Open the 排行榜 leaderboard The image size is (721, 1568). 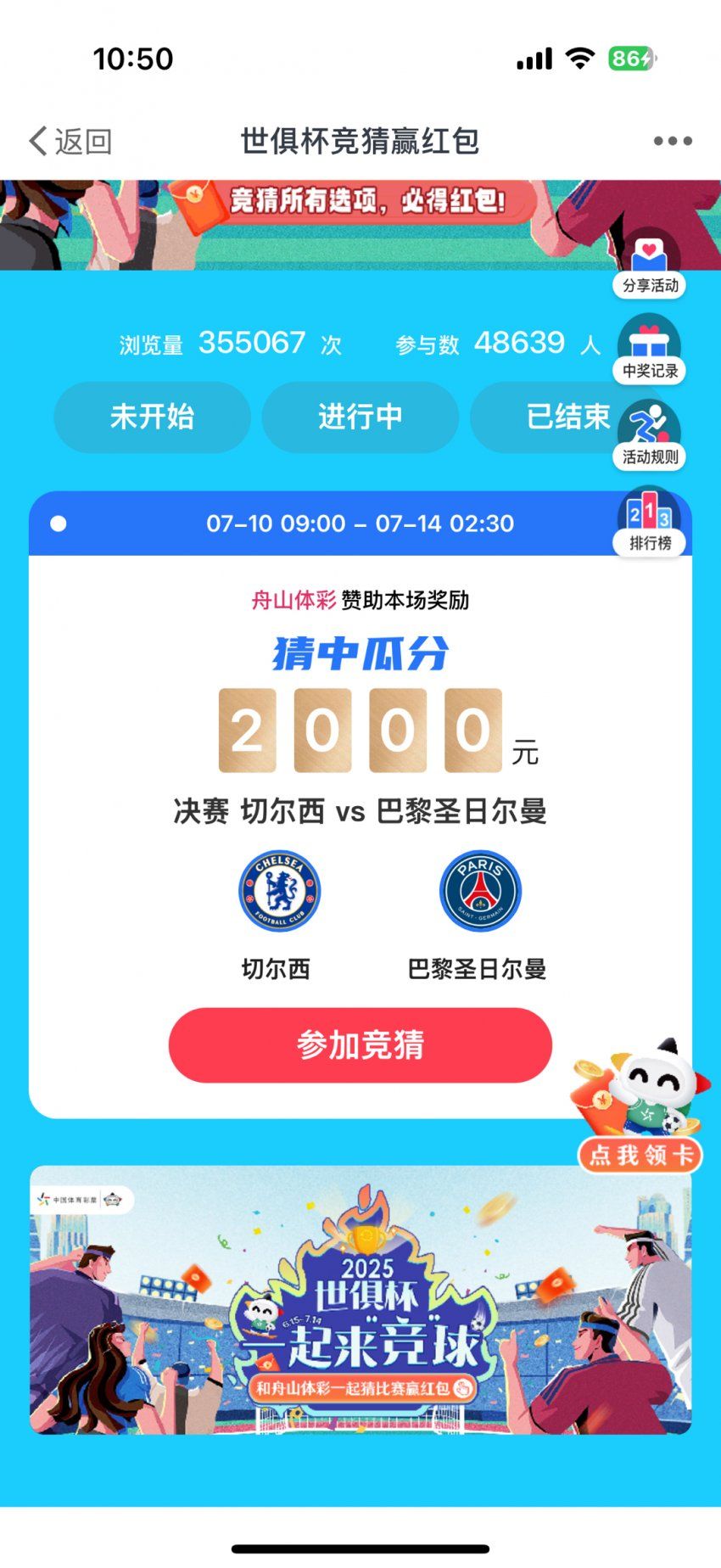(x=650, y=522)
